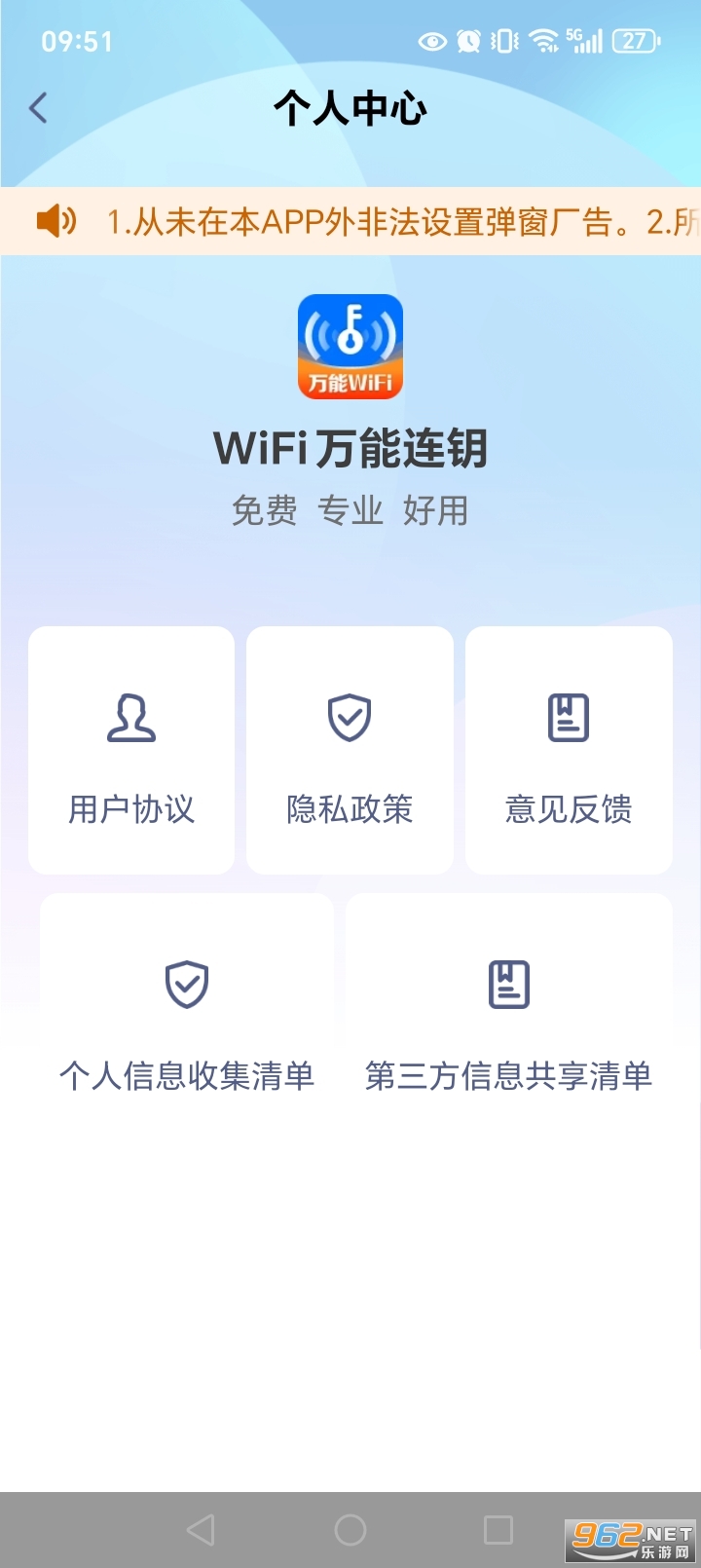Screen dimensions: 701x1568
Task: Tap the back arrow to leave 个人中心
Action: point(37,108)
